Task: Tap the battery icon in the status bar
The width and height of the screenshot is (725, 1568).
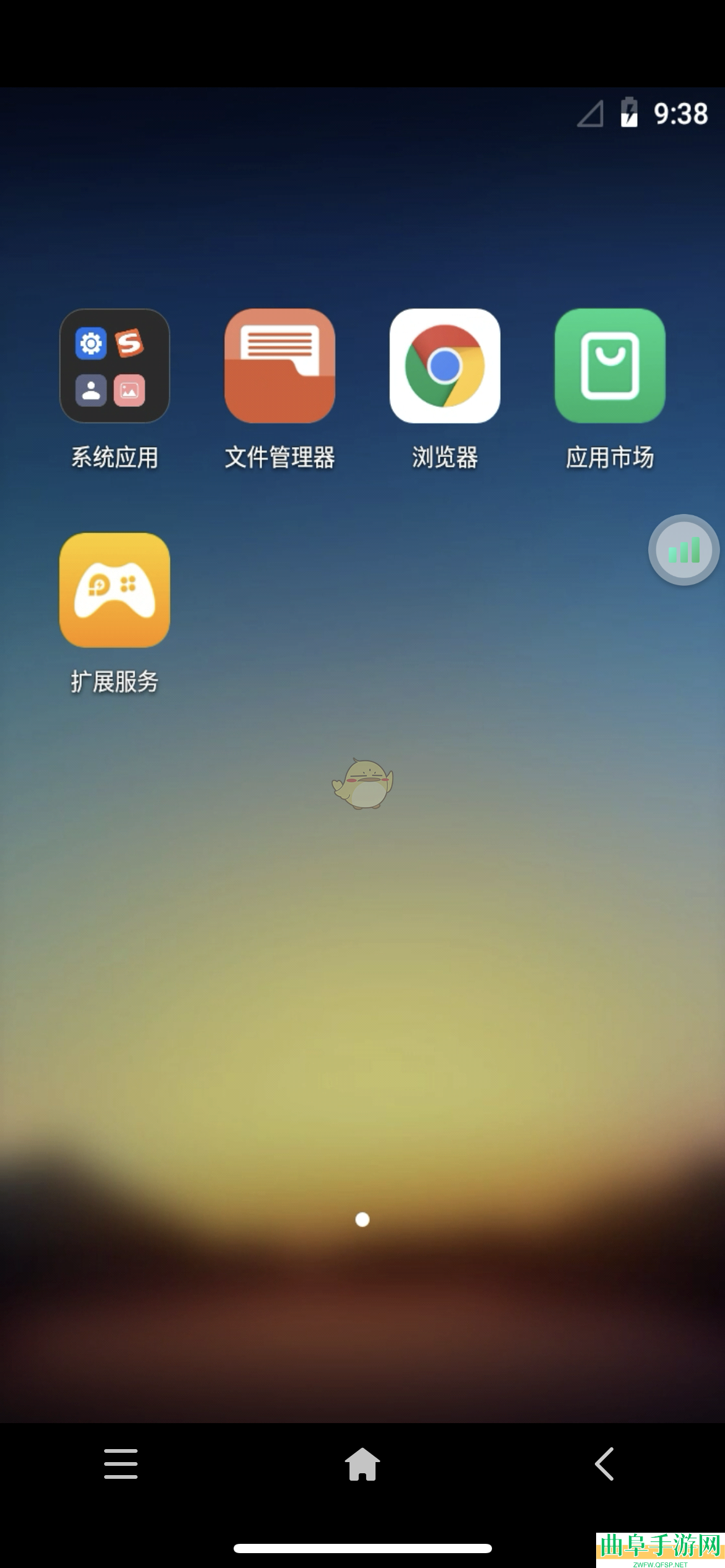Action: click(x=628, y=115)
